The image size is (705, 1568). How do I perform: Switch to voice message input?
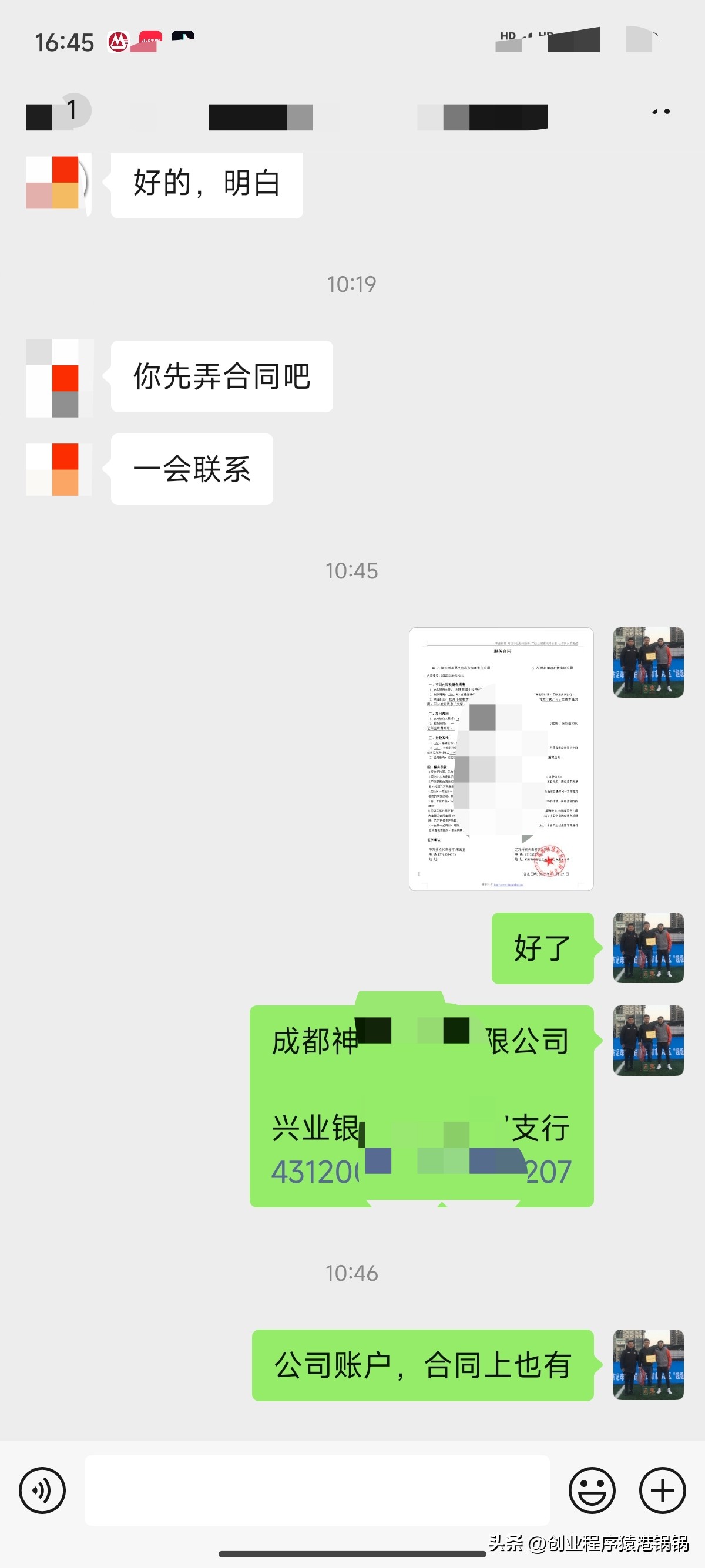pos(42,1490)
